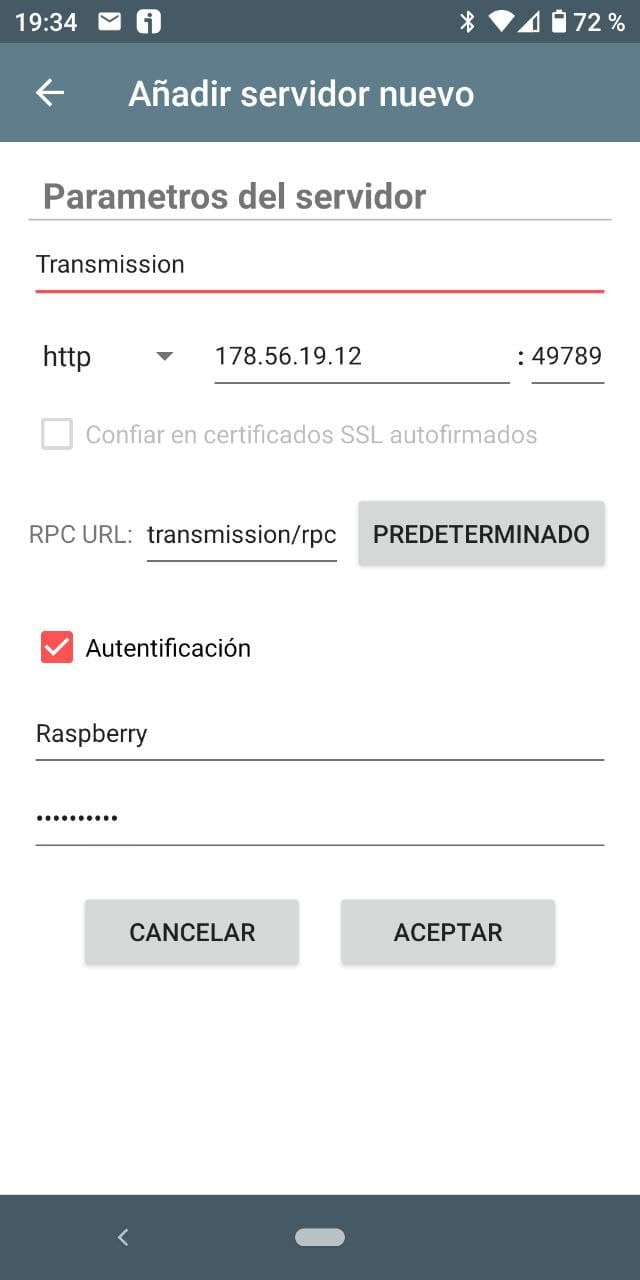The width and height of the screenshot is (640, 1280).
Task: Uncheck the Autentificación checkbox
Action: pos(57,648)
